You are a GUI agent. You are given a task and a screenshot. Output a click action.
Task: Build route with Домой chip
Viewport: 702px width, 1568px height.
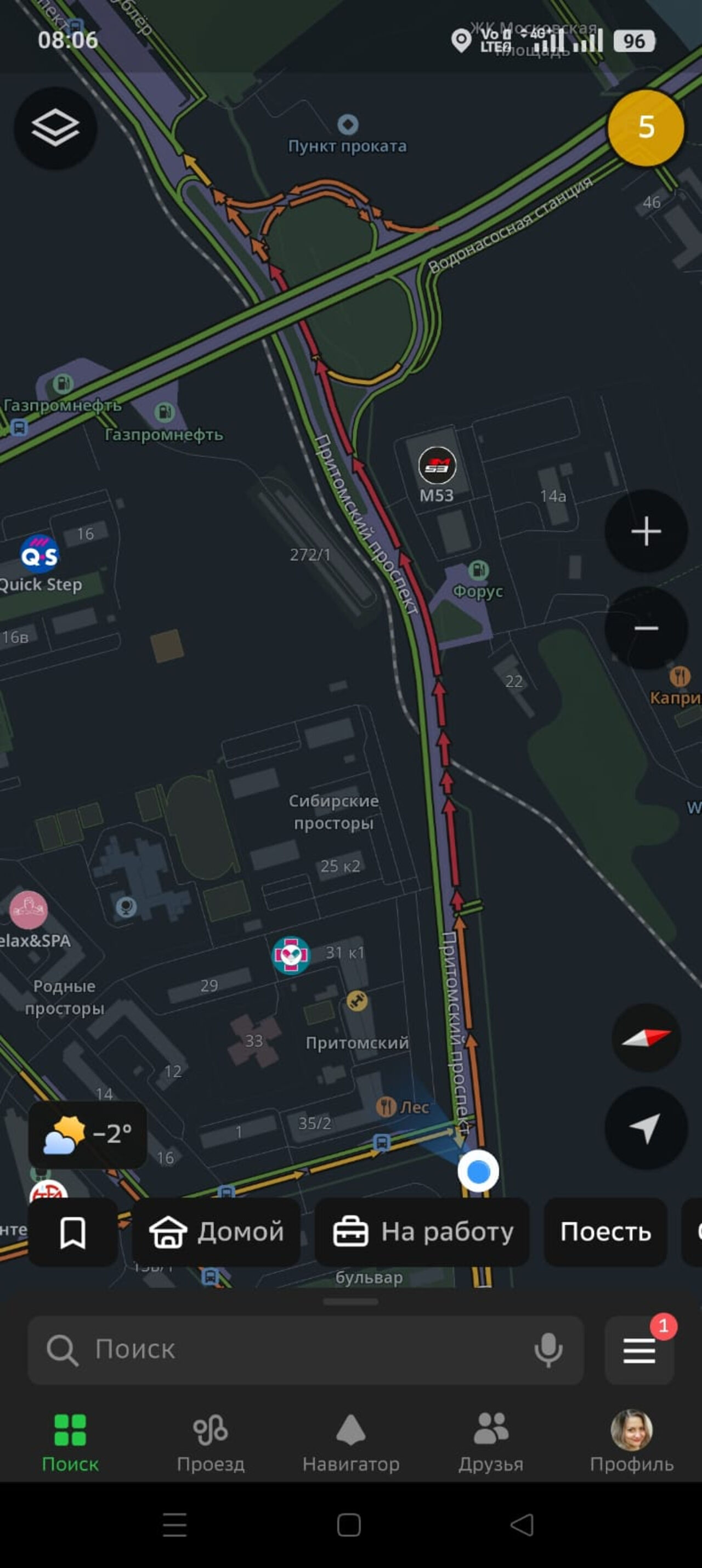click(217, 1232)
